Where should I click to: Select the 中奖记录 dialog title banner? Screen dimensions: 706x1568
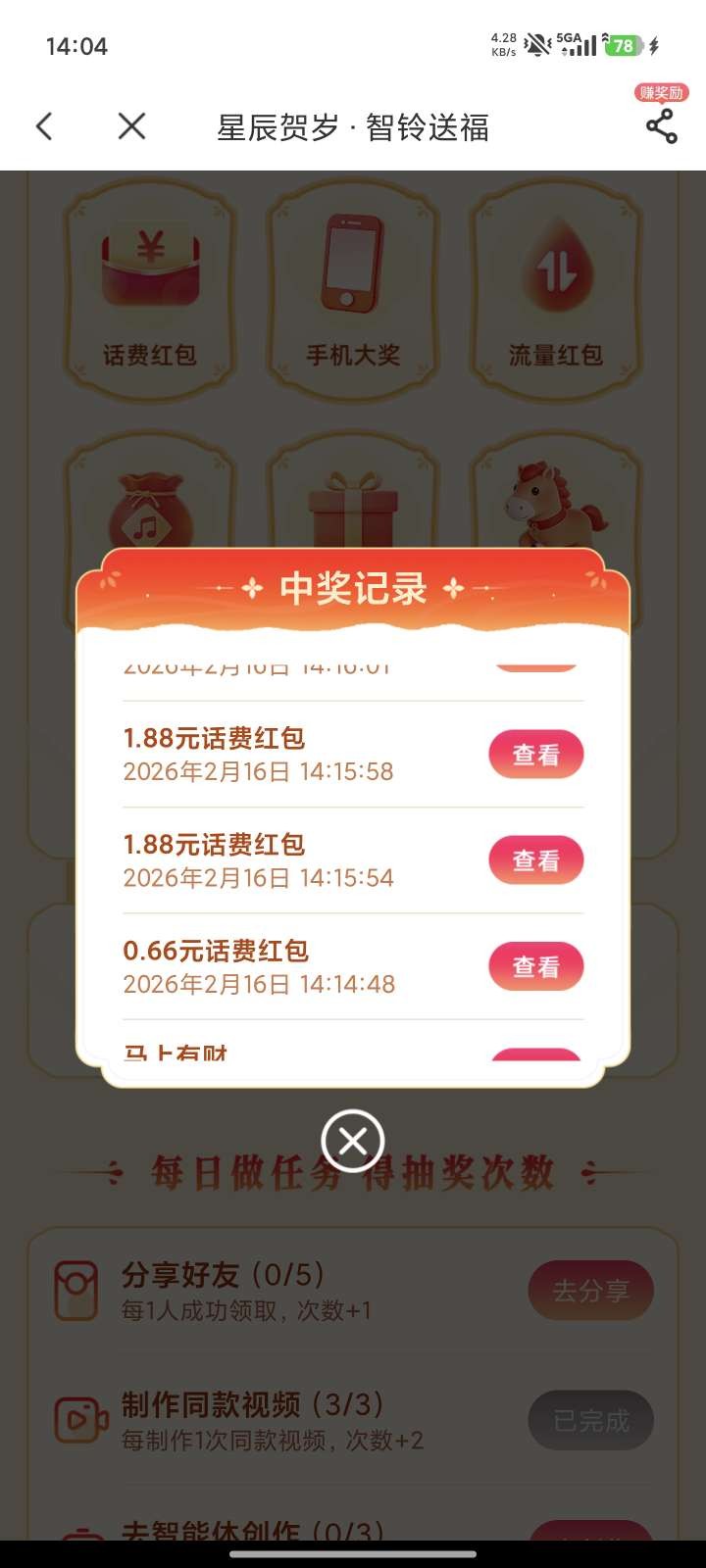[353, 588]
